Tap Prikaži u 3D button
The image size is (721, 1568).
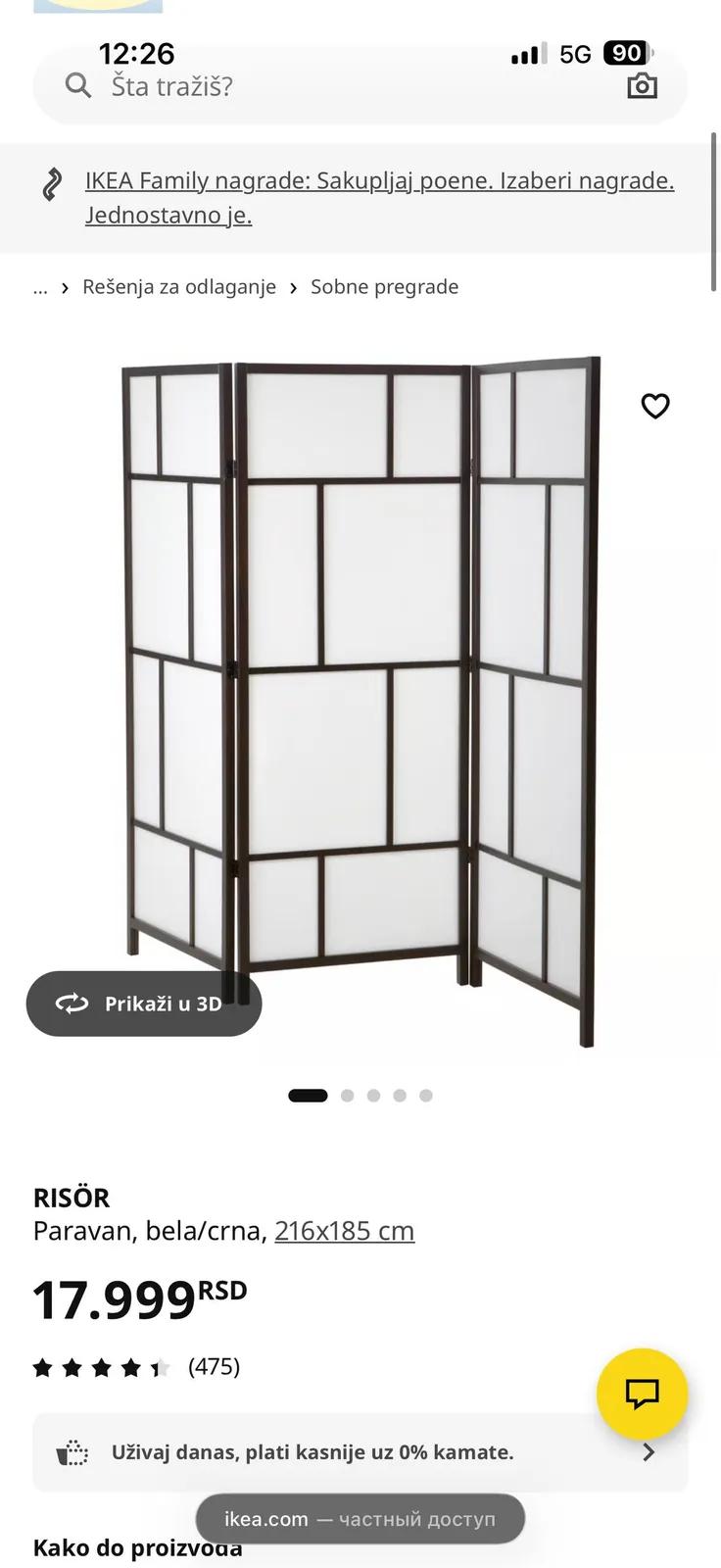144,1004
